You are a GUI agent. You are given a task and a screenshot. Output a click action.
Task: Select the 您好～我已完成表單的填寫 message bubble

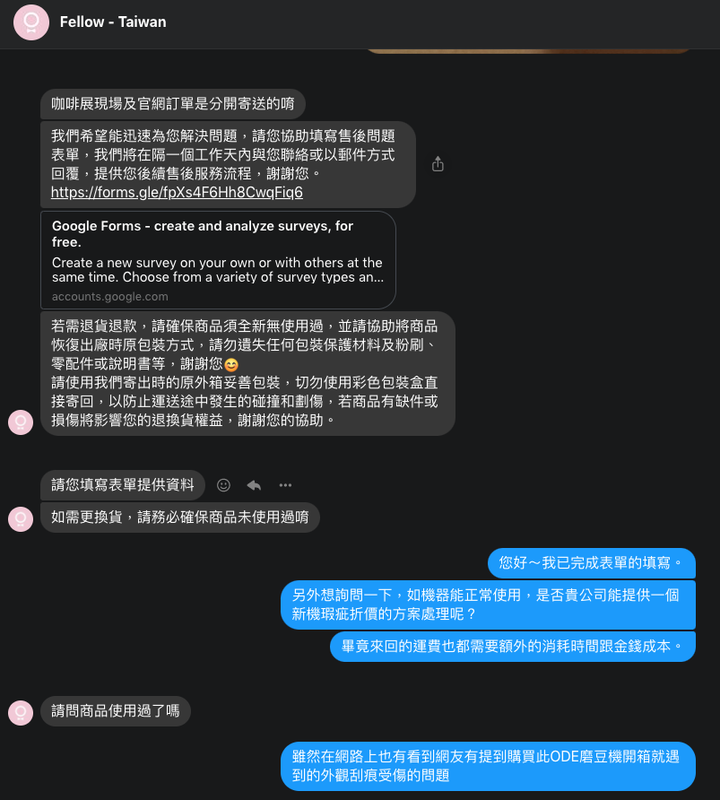[x=591, y=563]
